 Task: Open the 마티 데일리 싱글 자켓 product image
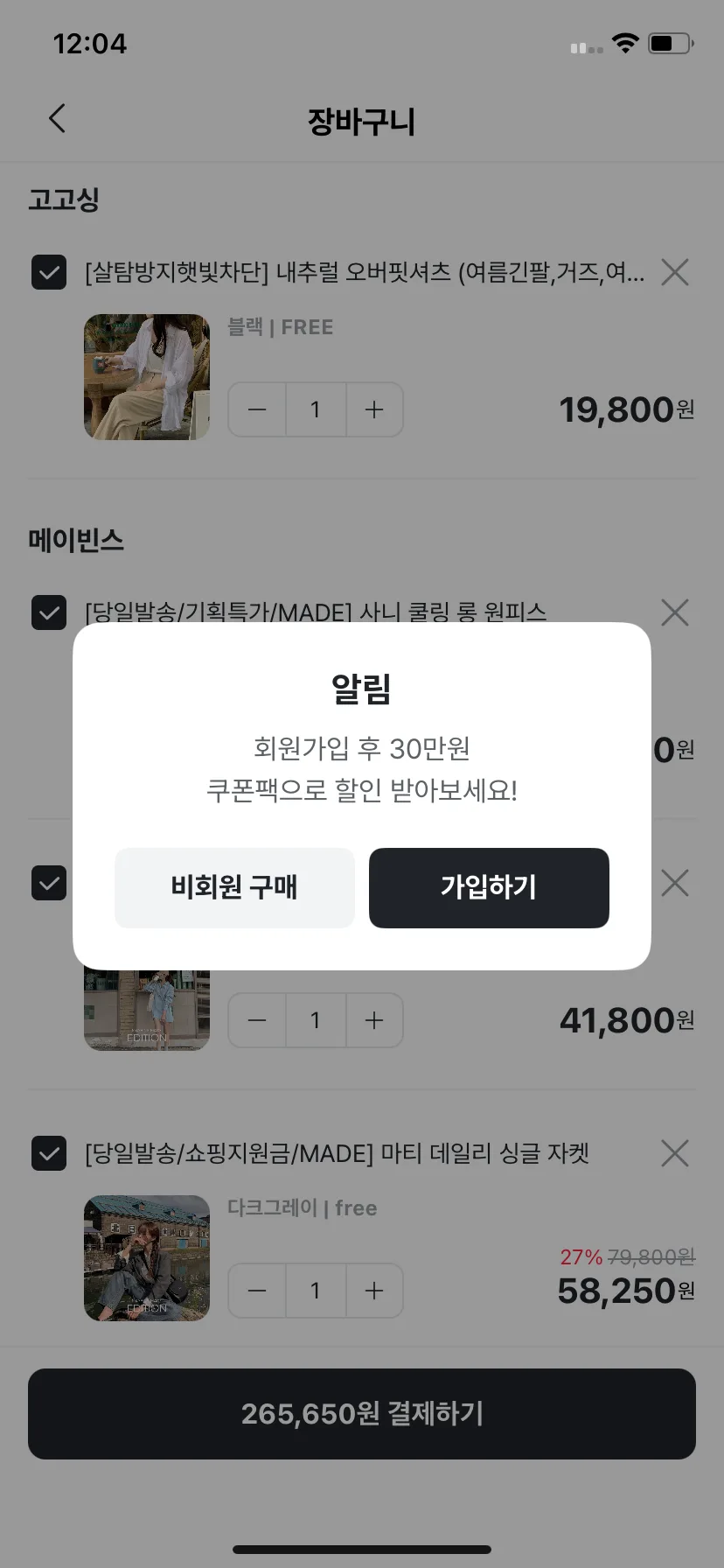coord(147,1257)
